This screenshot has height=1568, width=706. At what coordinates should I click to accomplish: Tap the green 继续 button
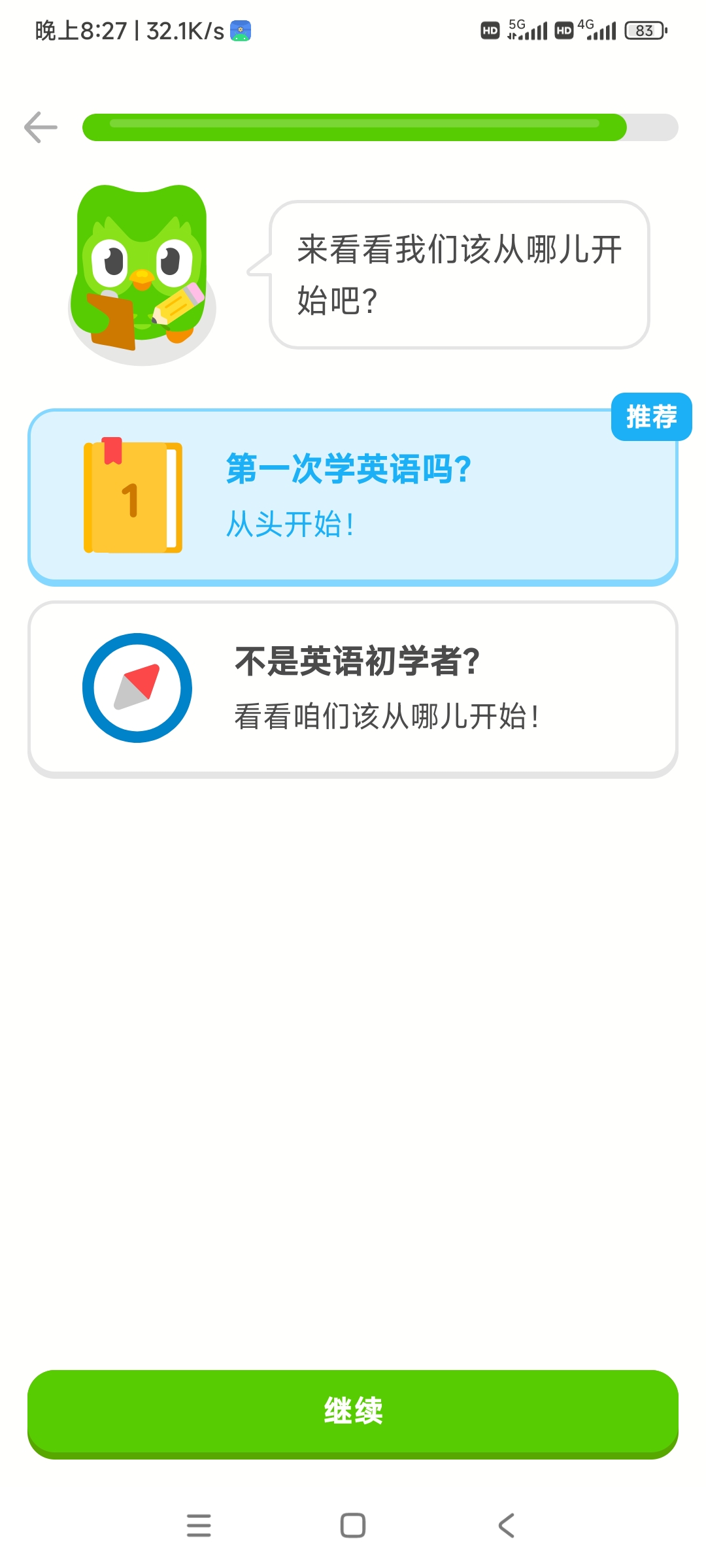352,1411
